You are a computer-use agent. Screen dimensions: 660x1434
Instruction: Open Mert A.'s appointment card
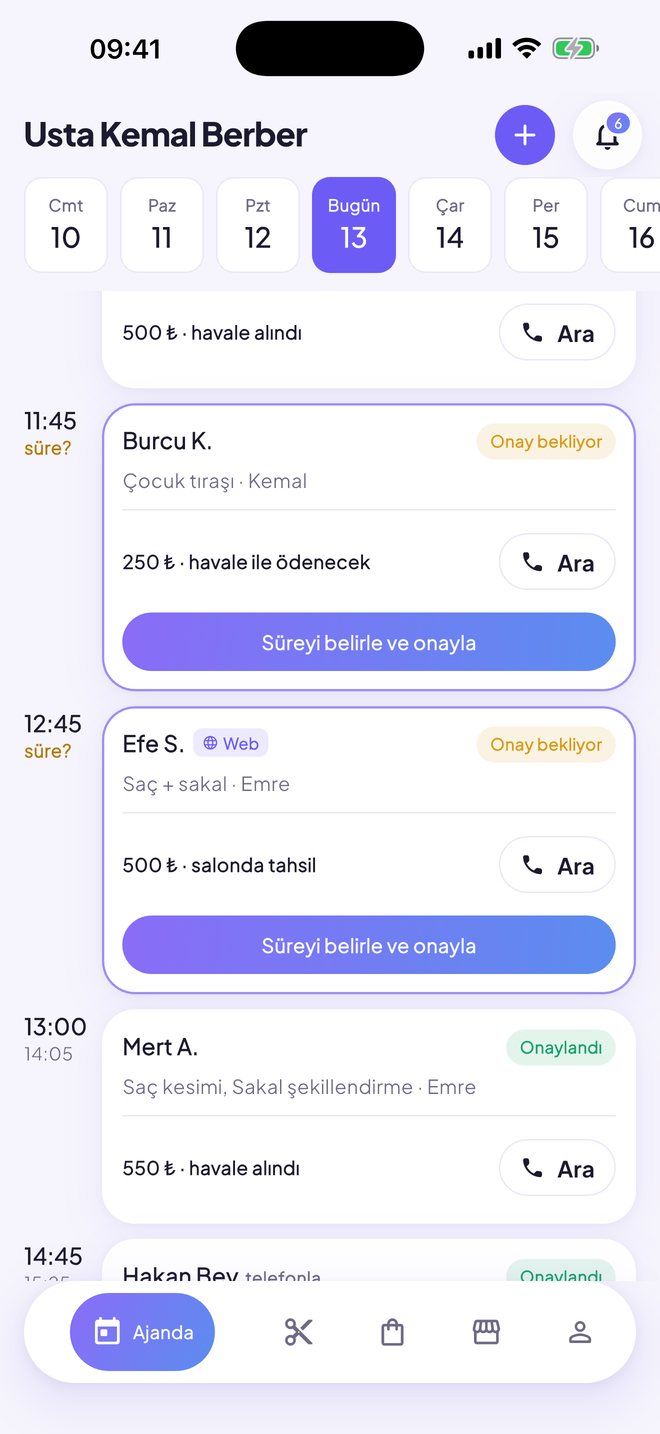[x=369, y=1116]
